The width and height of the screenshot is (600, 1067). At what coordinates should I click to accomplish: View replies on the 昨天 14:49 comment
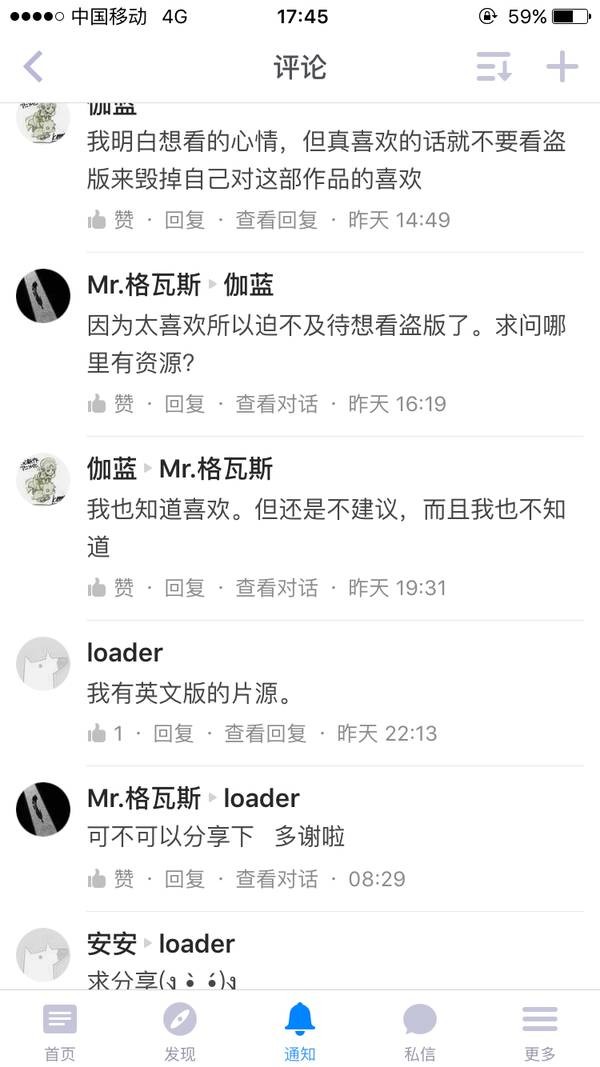pyautogui.click(x=276, y=220)
